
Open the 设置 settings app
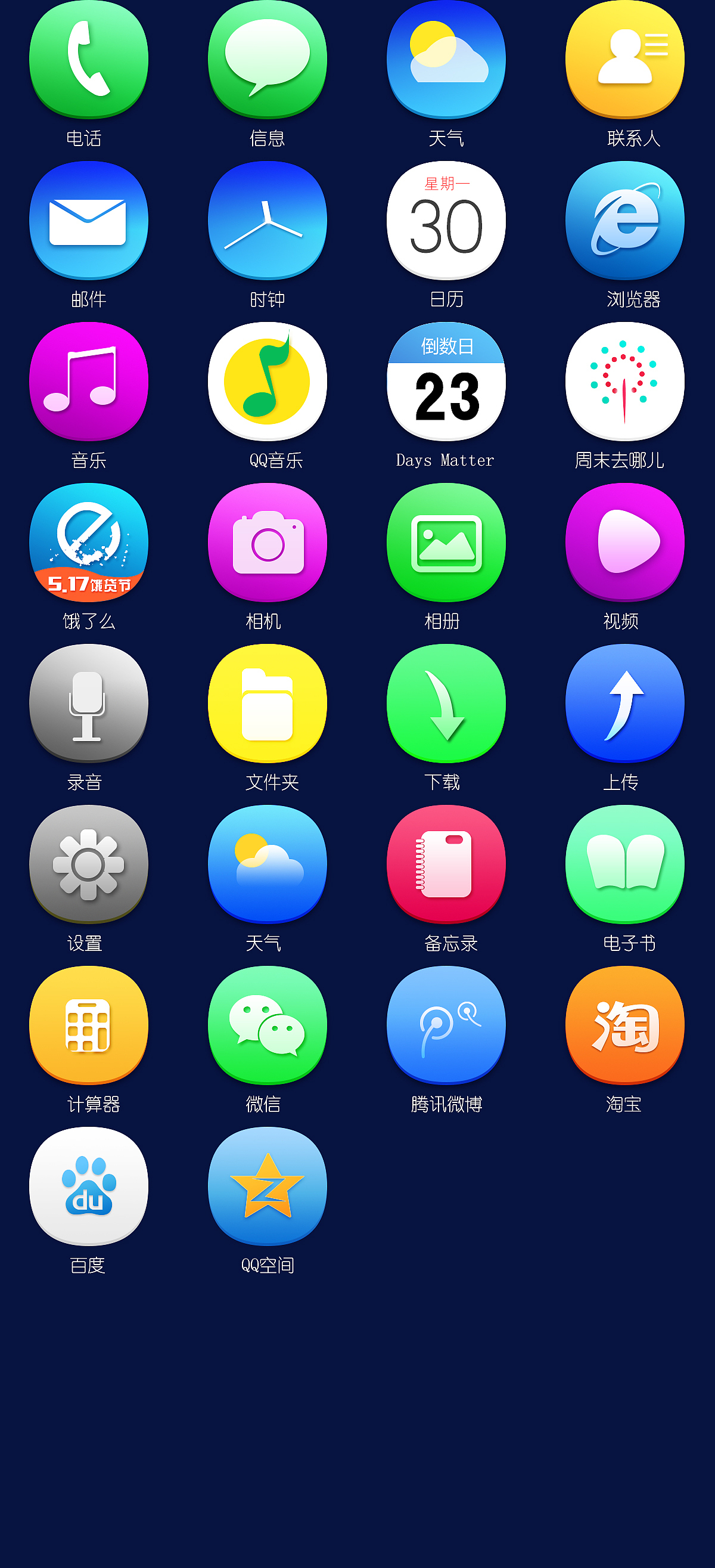[88, 865]
